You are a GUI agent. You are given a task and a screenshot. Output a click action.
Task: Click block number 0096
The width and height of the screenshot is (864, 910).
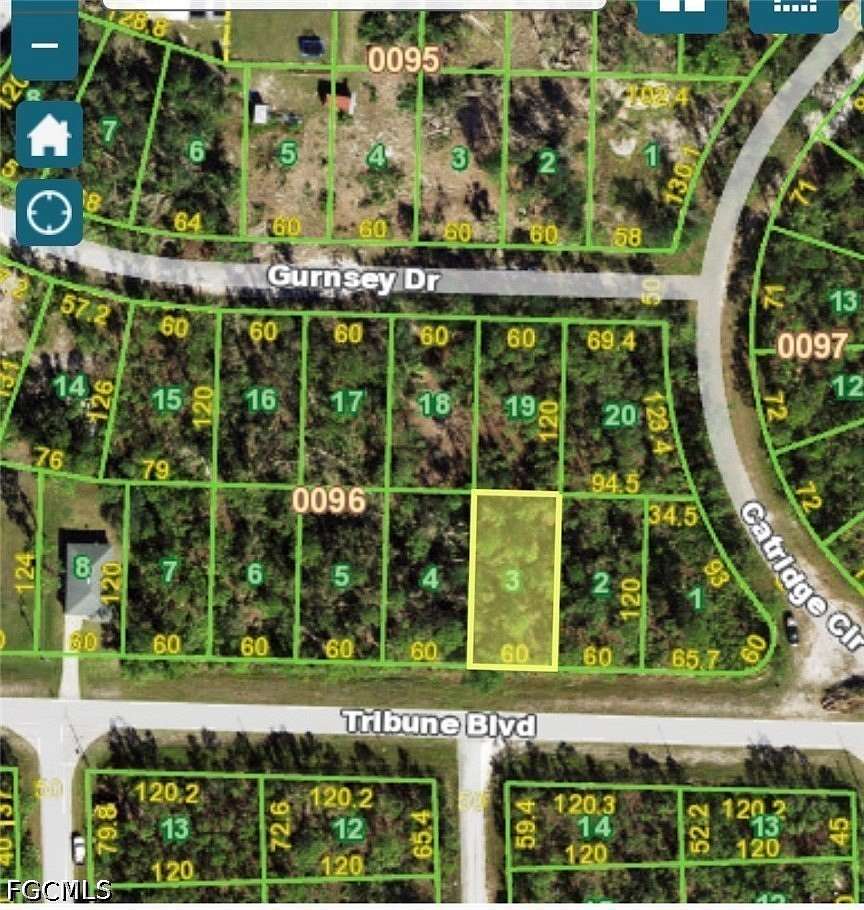click(x=328, y=500)
